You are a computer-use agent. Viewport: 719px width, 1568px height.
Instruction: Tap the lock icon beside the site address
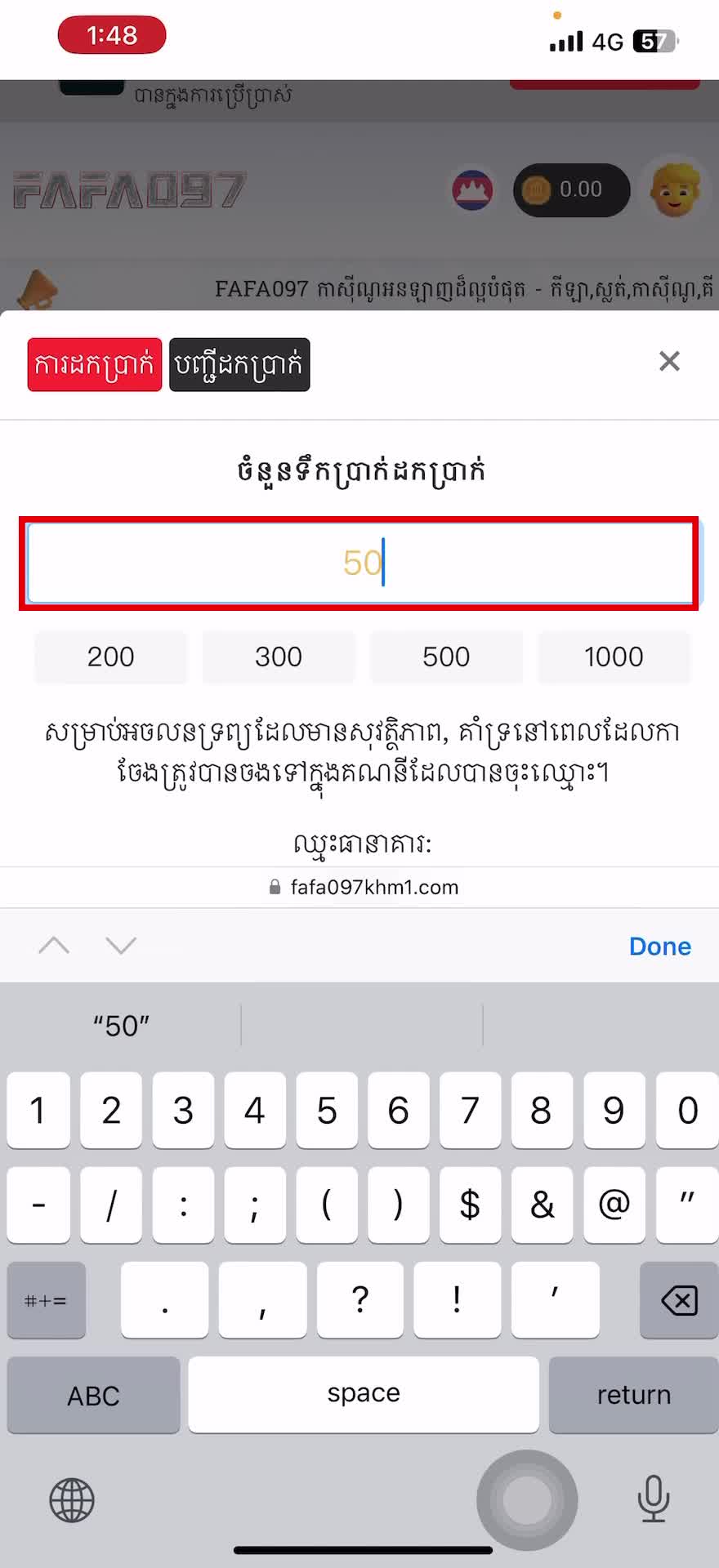point(273,887)
